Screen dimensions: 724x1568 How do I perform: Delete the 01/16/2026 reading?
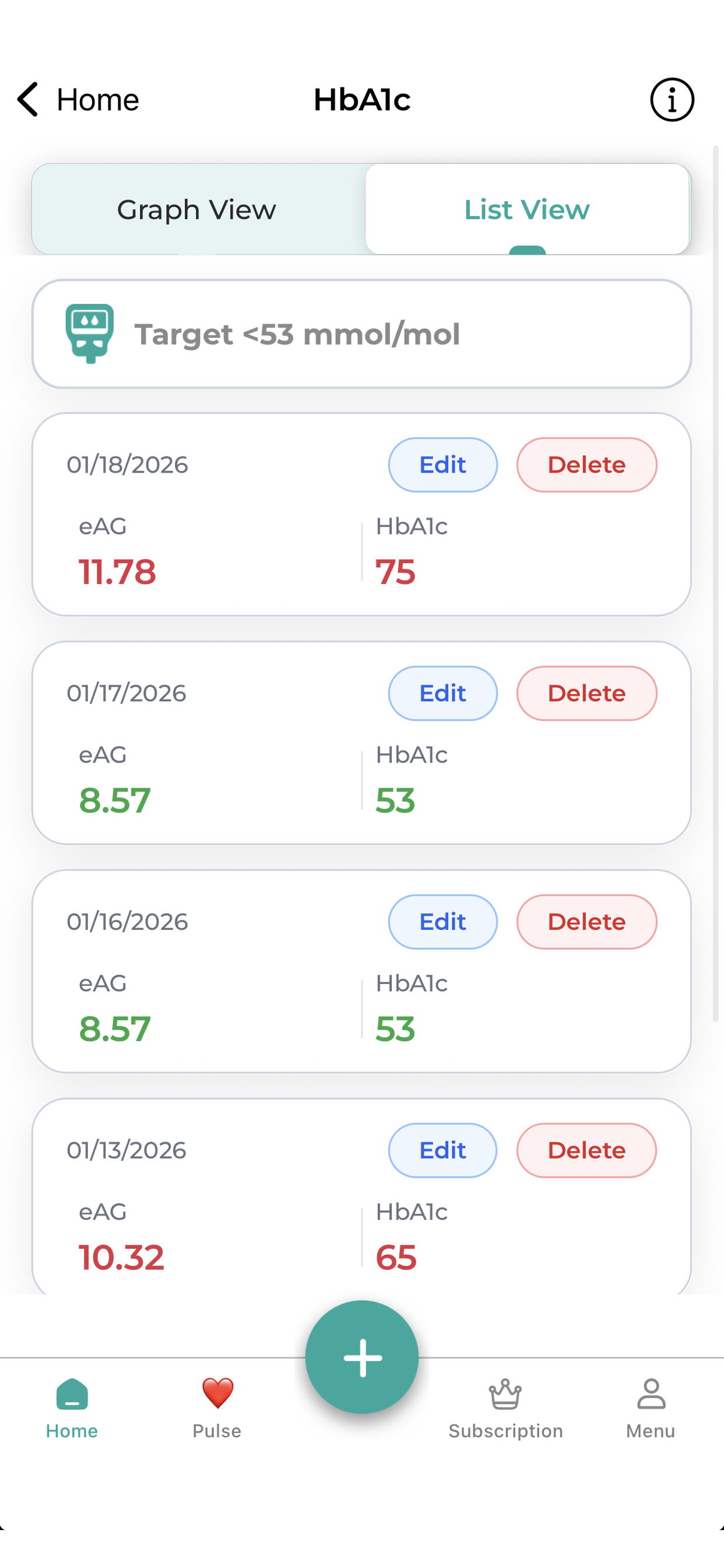pos(586,922)
